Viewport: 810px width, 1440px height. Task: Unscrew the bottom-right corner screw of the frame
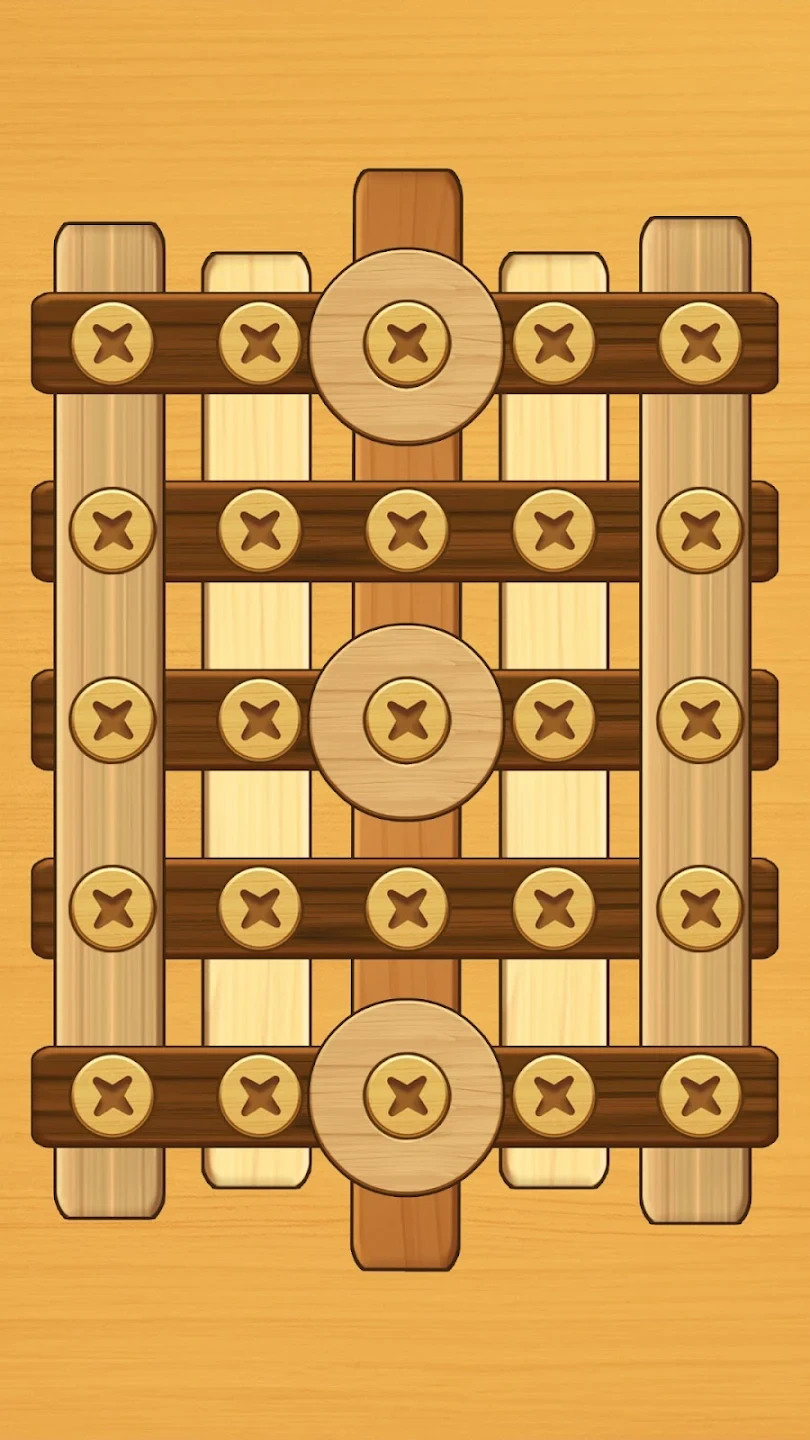700,1095
